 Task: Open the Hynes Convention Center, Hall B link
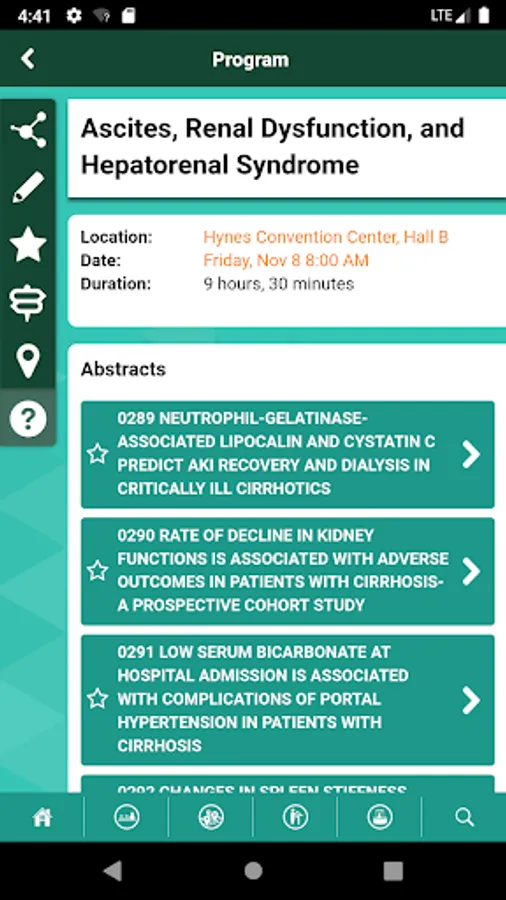326,237
